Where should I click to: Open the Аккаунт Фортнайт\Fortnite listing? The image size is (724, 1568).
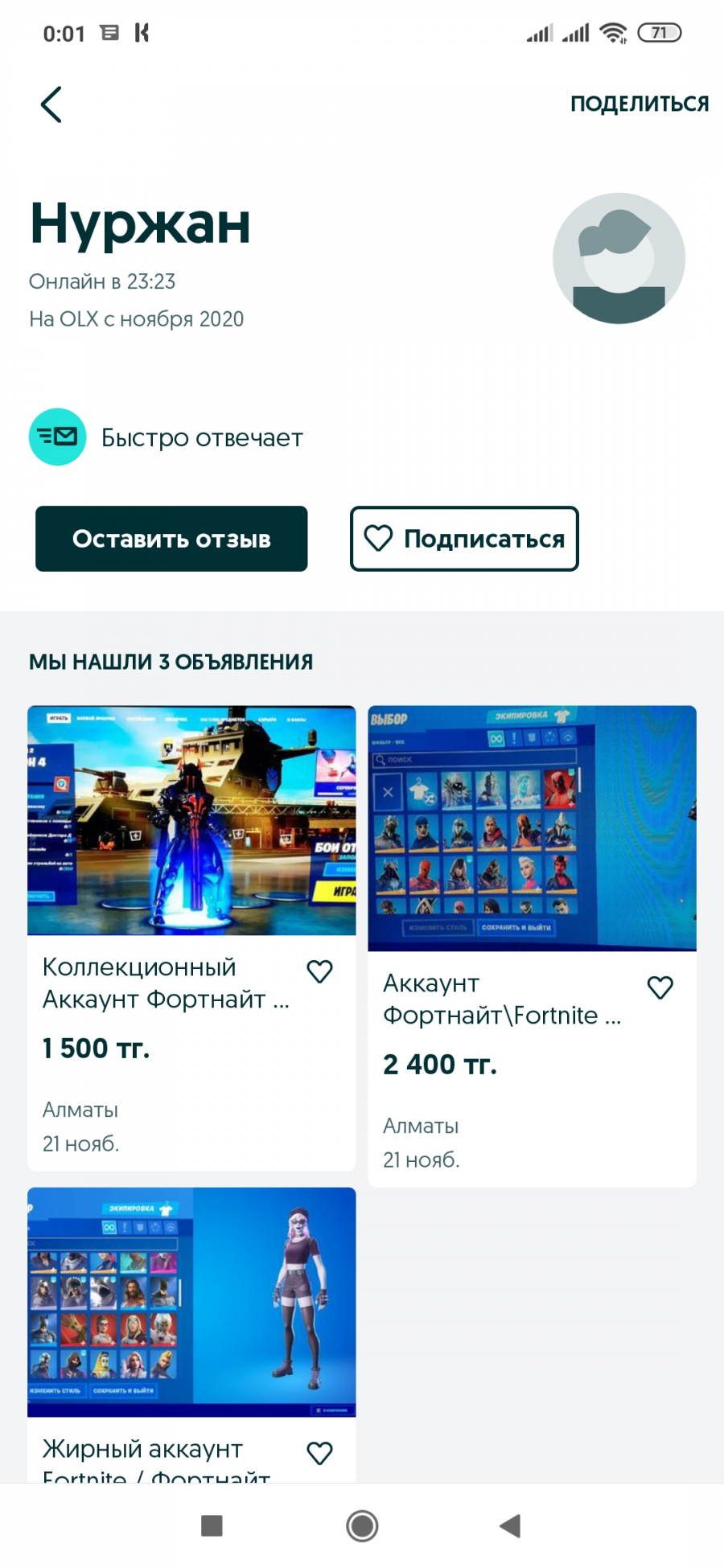pos(532,946)
